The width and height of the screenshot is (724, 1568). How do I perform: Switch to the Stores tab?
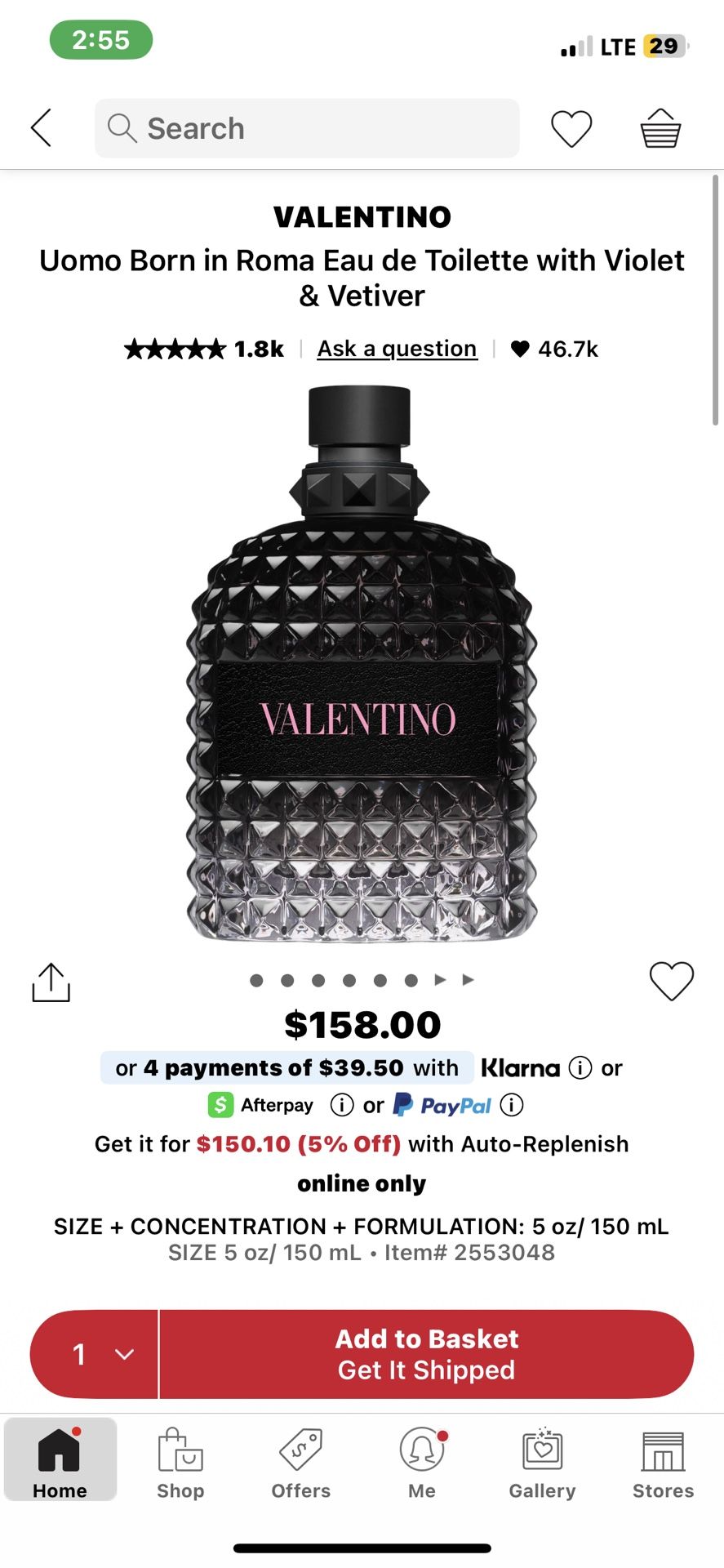tap(663, 1463)
